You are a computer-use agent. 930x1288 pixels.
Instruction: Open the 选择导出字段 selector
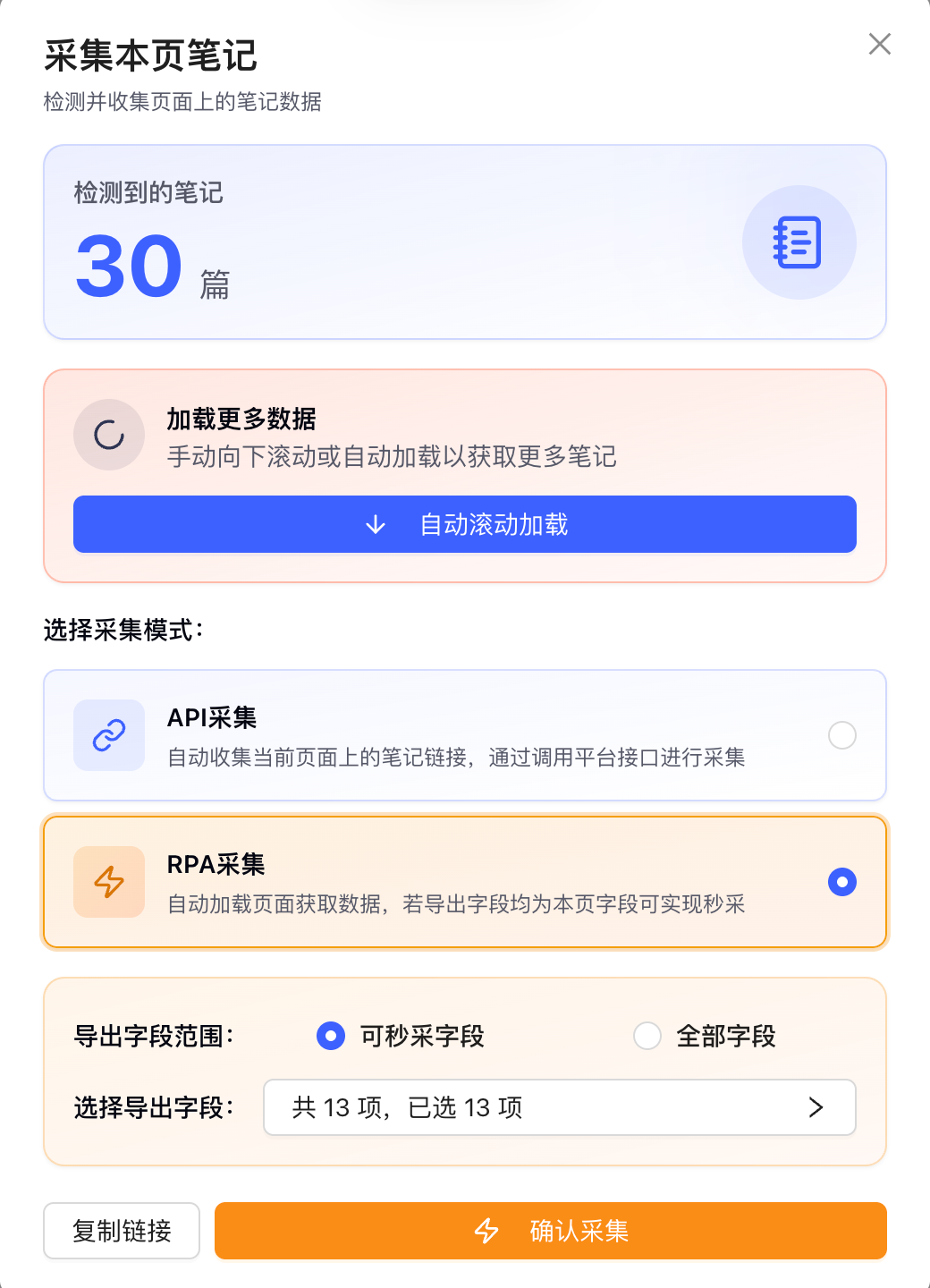coord(559,1107)
